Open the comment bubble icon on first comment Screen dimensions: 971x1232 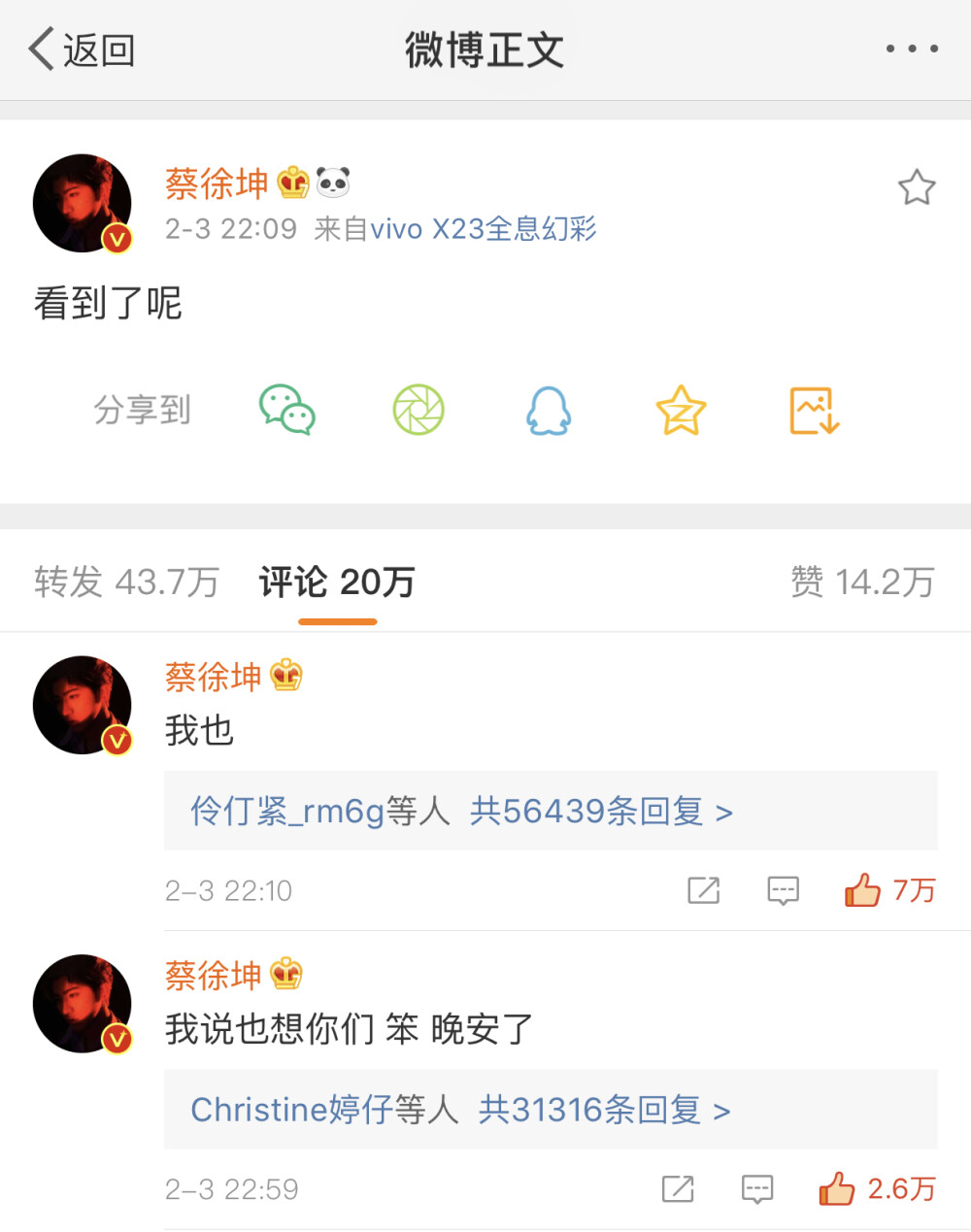[783, 890]
